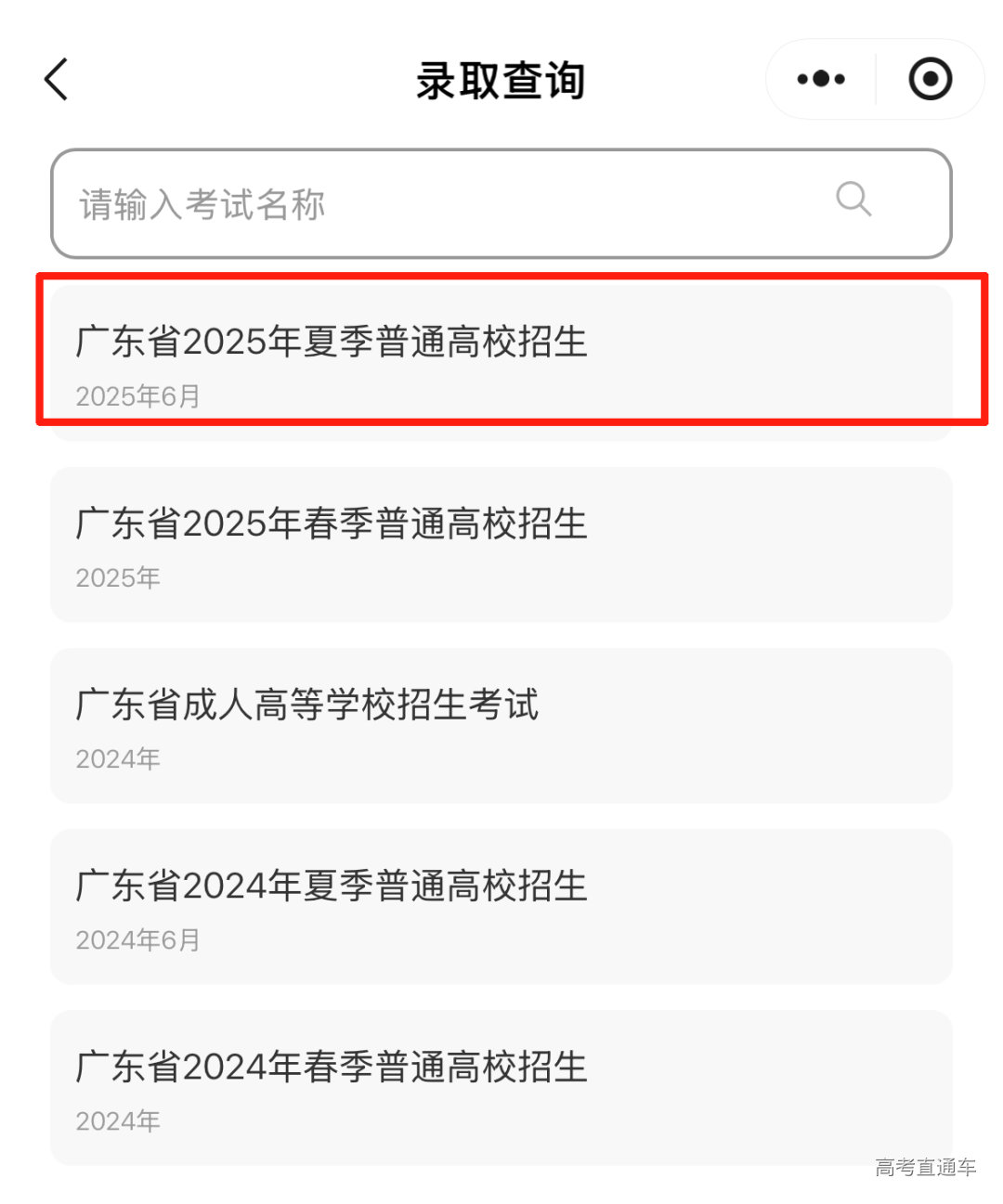Close the mini program with the circle button
The width and height of the screenshot is (1003, 1204).
coord(930,79)
